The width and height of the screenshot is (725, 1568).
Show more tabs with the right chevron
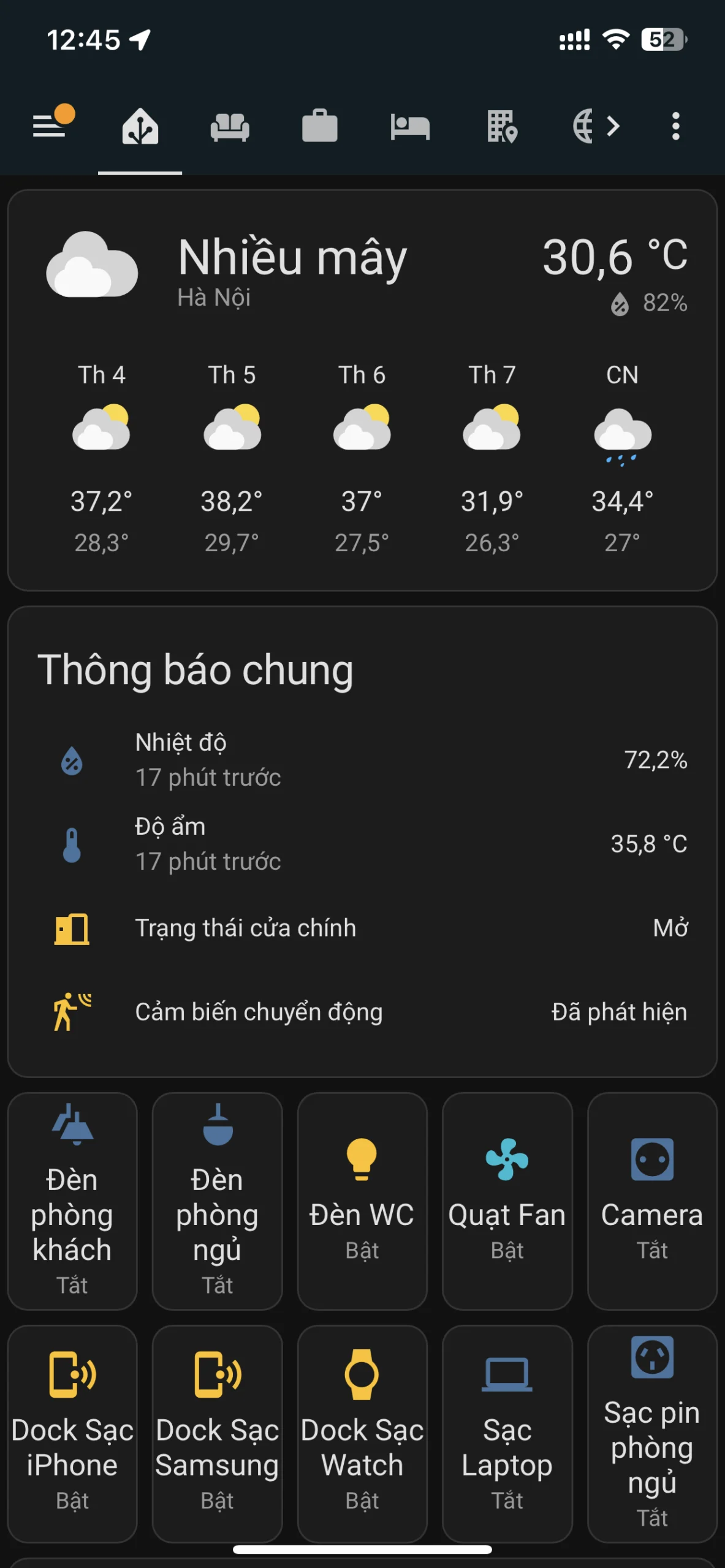(x=613, y=126)
